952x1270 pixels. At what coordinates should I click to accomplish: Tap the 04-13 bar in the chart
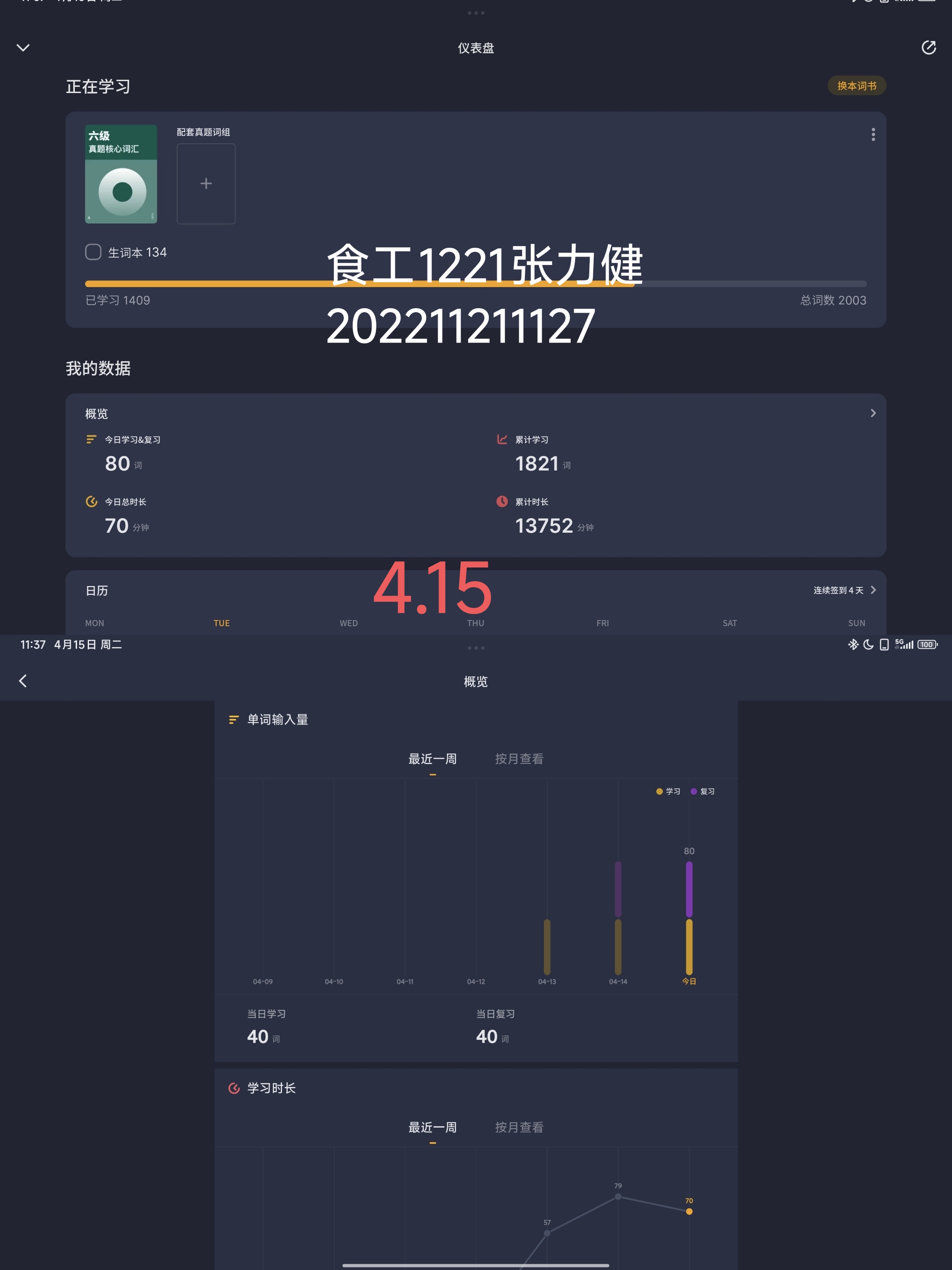[547, 947]
